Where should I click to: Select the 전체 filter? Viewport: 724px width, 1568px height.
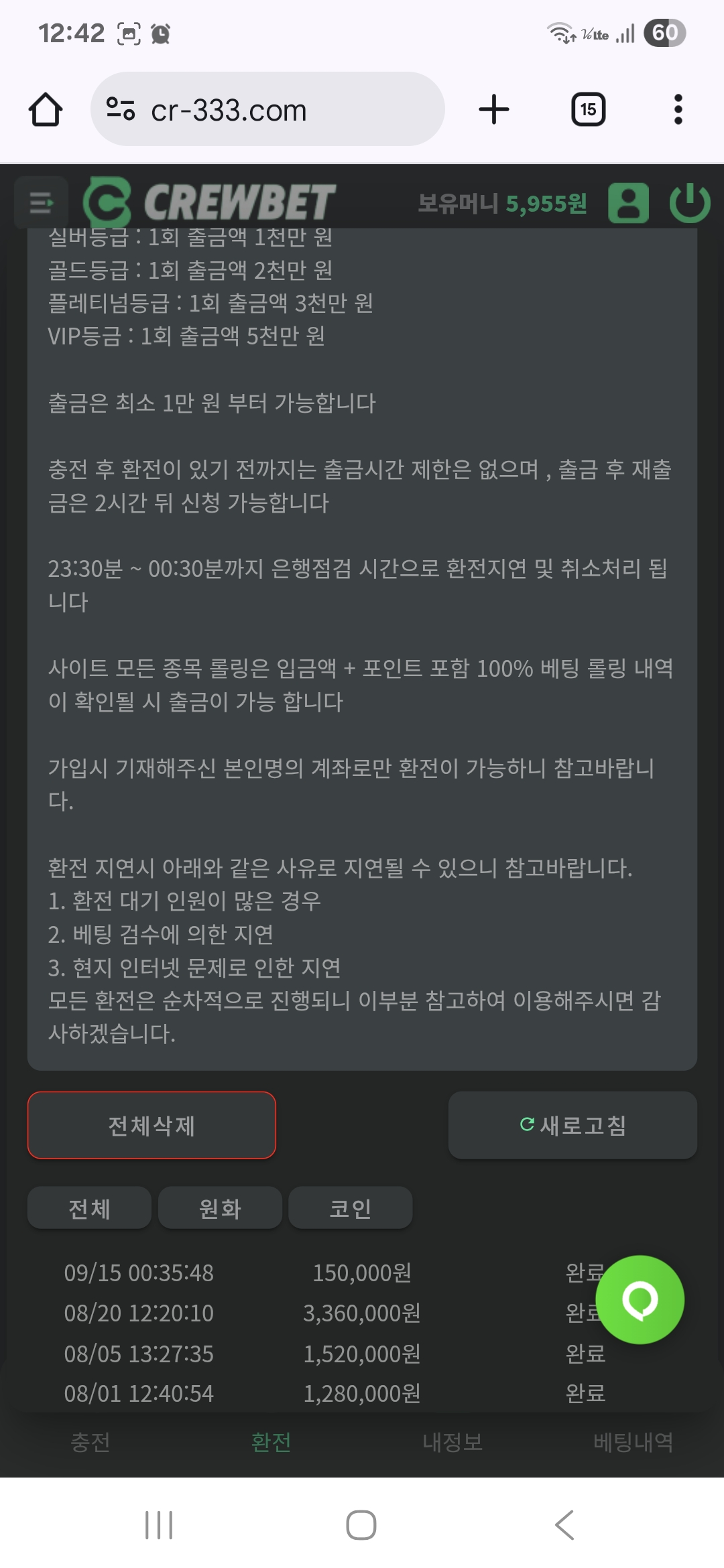(x=89, y=1207)
